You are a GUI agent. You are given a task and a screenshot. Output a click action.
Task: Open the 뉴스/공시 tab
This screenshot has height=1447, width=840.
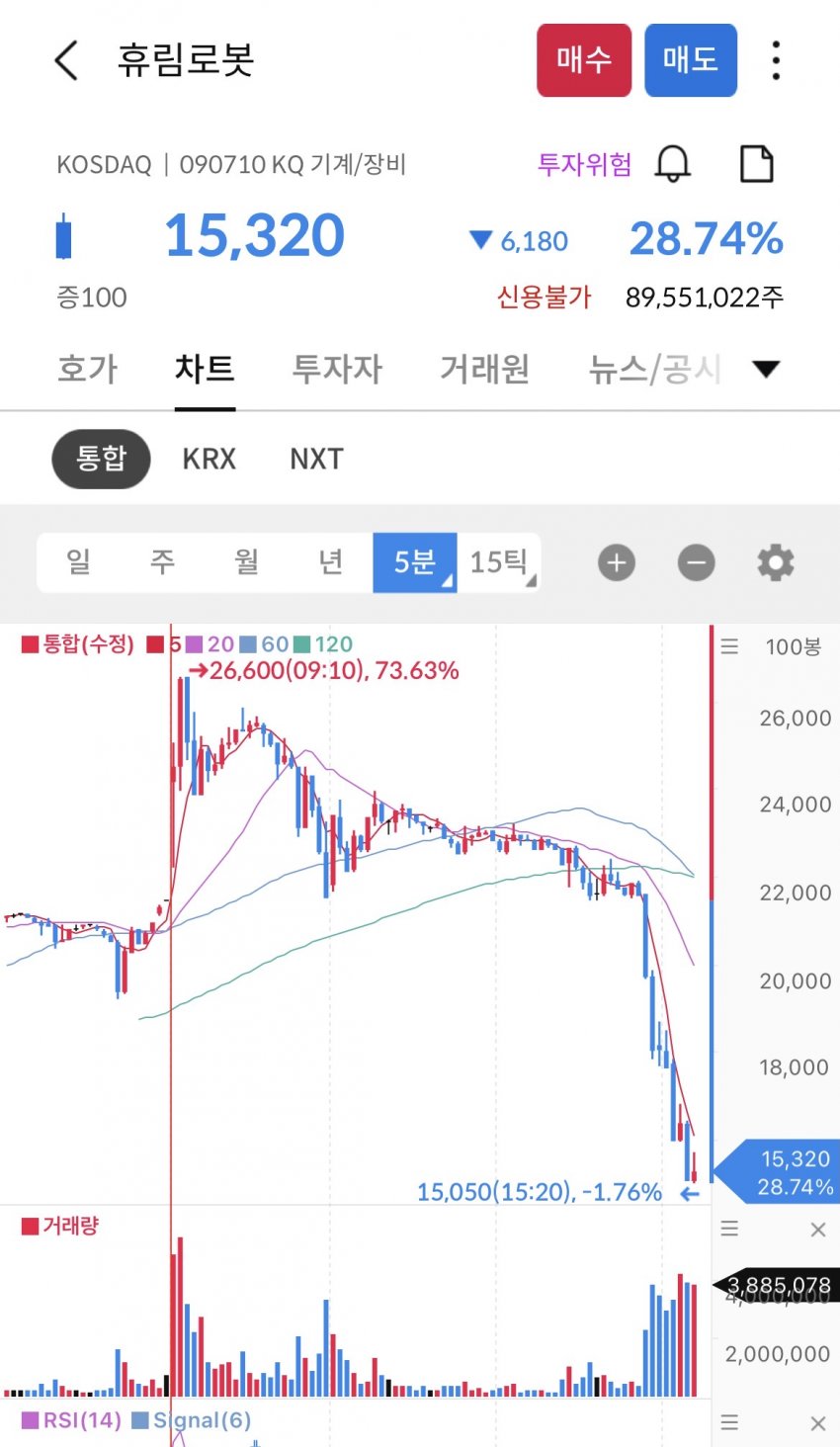(x=654, y=369)
